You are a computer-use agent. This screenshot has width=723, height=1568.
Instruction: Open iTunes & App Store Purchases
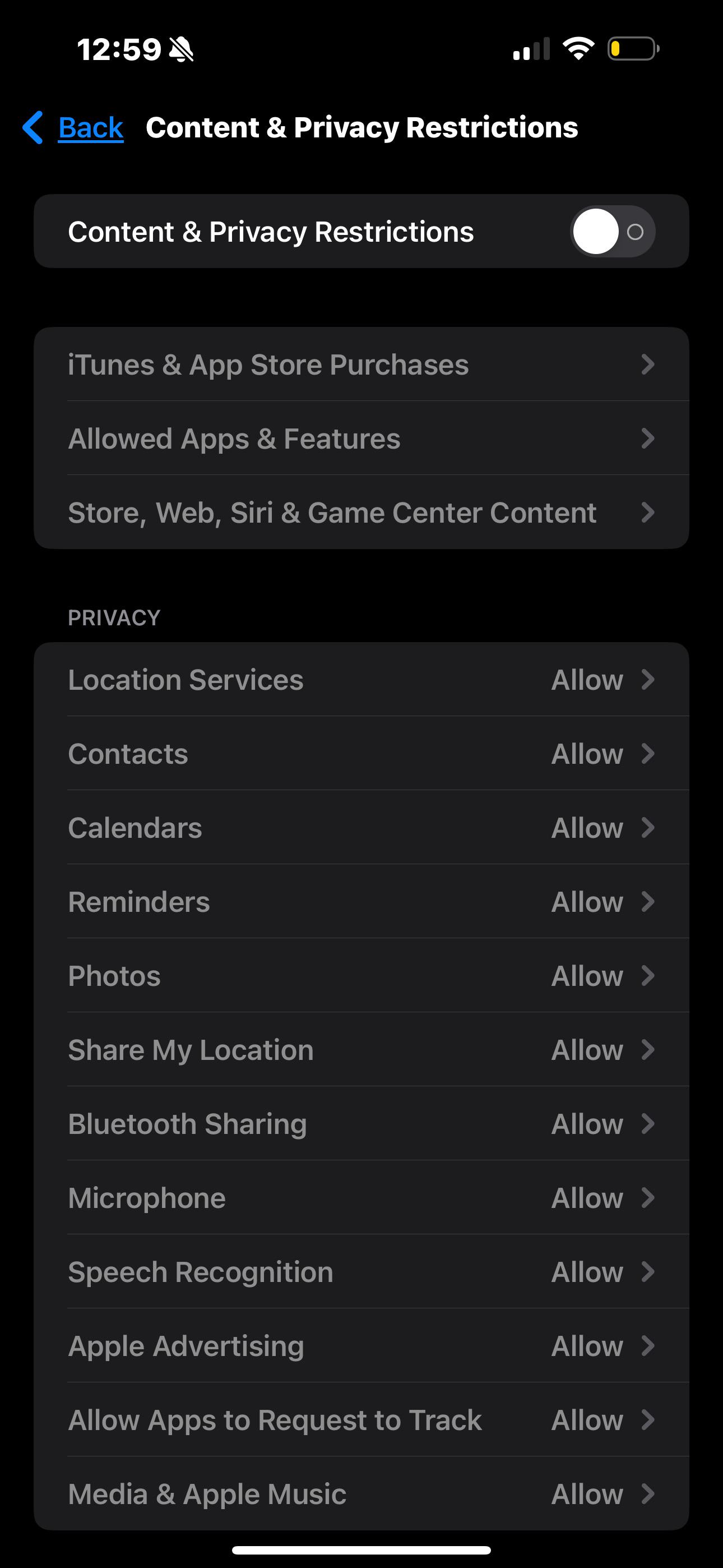361,364
